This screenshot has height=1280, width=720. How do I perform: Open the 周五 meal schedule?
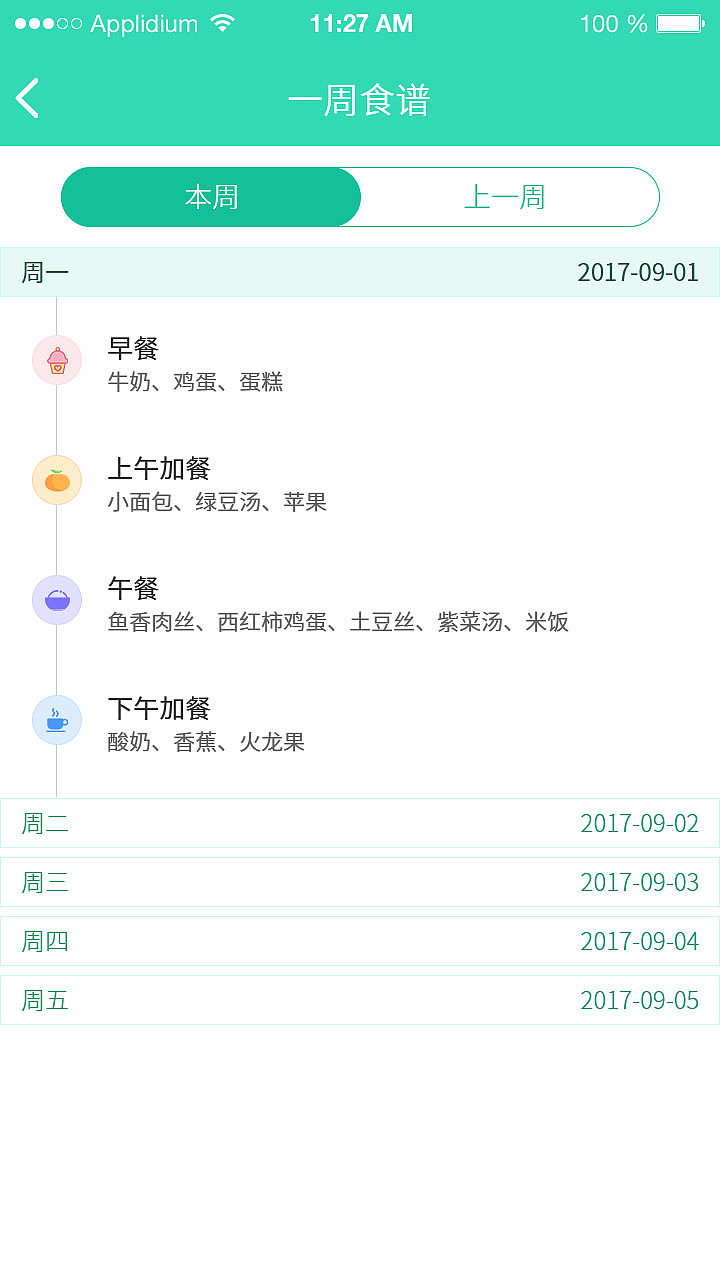pos(360,999)
